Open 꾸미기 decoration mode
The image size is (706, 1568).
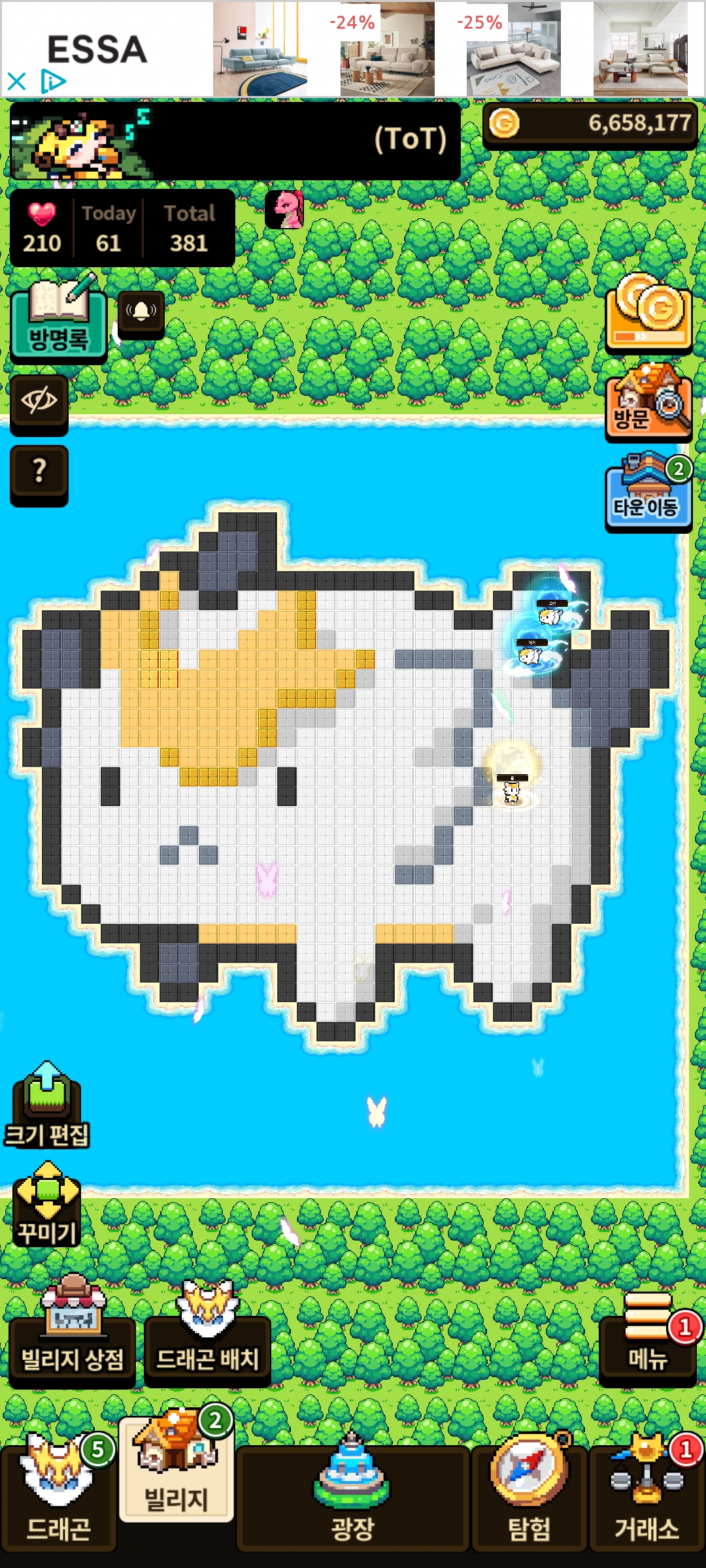(x=47, y=1205)
